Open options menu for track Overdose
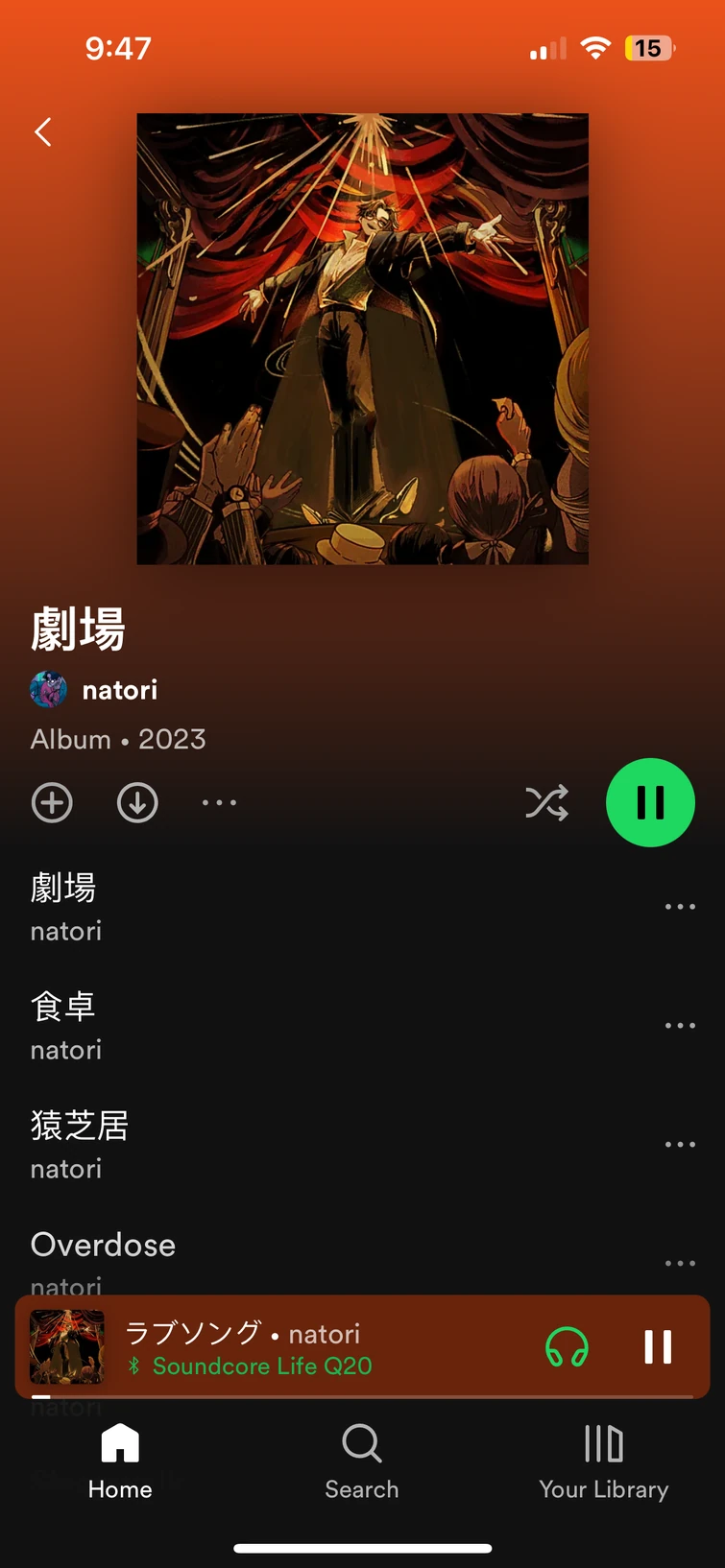This screenshot has height=1568, width=725. [x=680, y=1263]
